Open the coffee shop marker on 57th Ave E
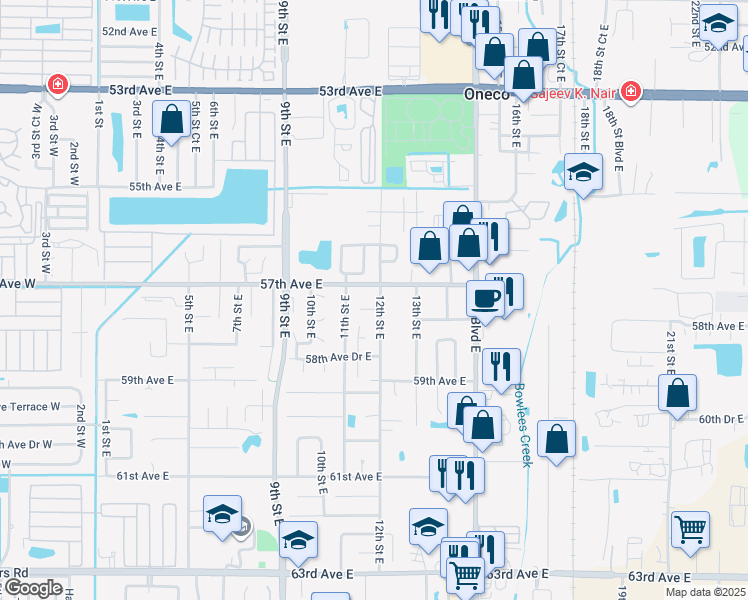This screenshot has height=600, width=748. tap(486, 298)
